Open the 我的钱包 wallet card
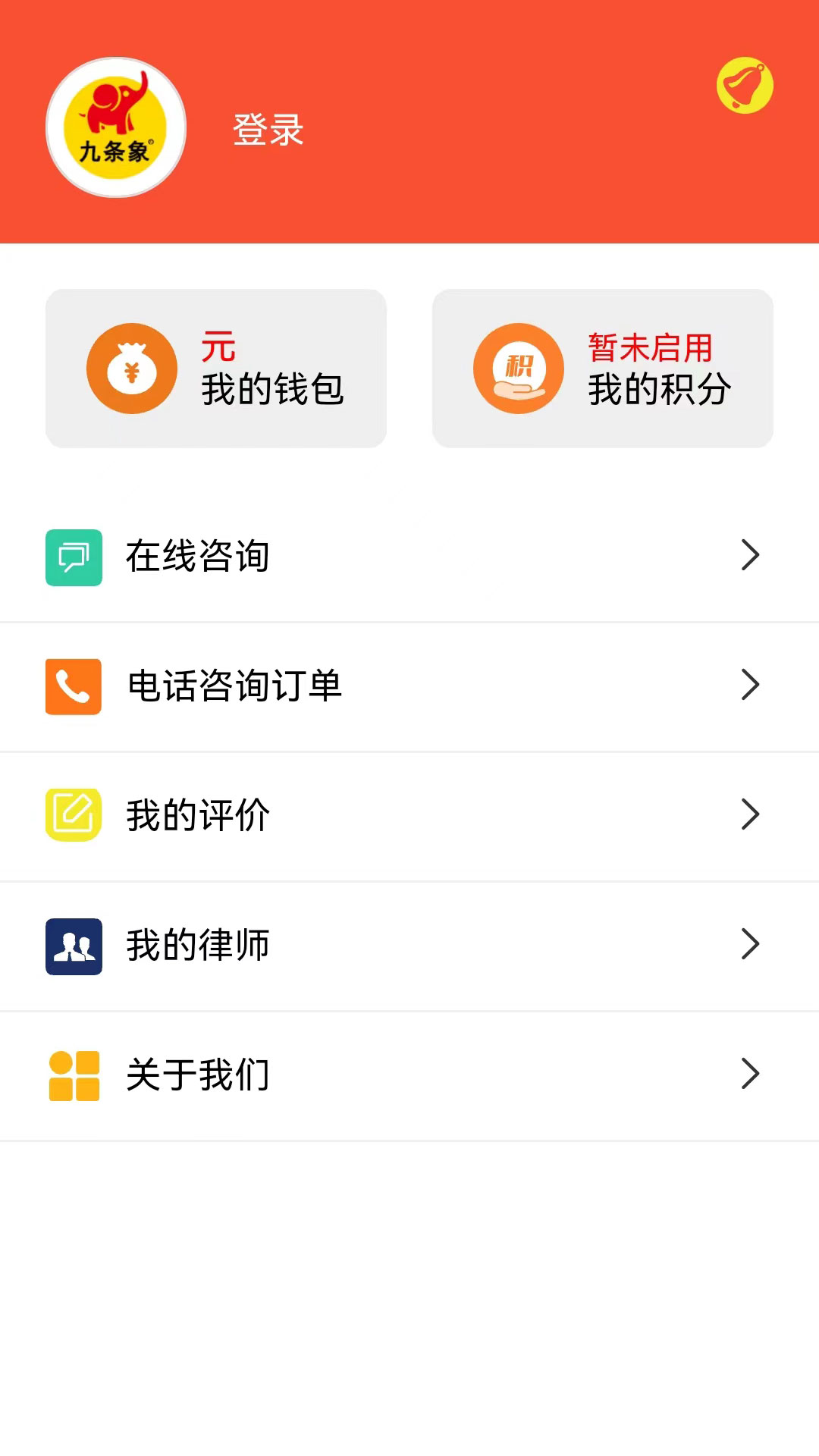 pos(216,369)
